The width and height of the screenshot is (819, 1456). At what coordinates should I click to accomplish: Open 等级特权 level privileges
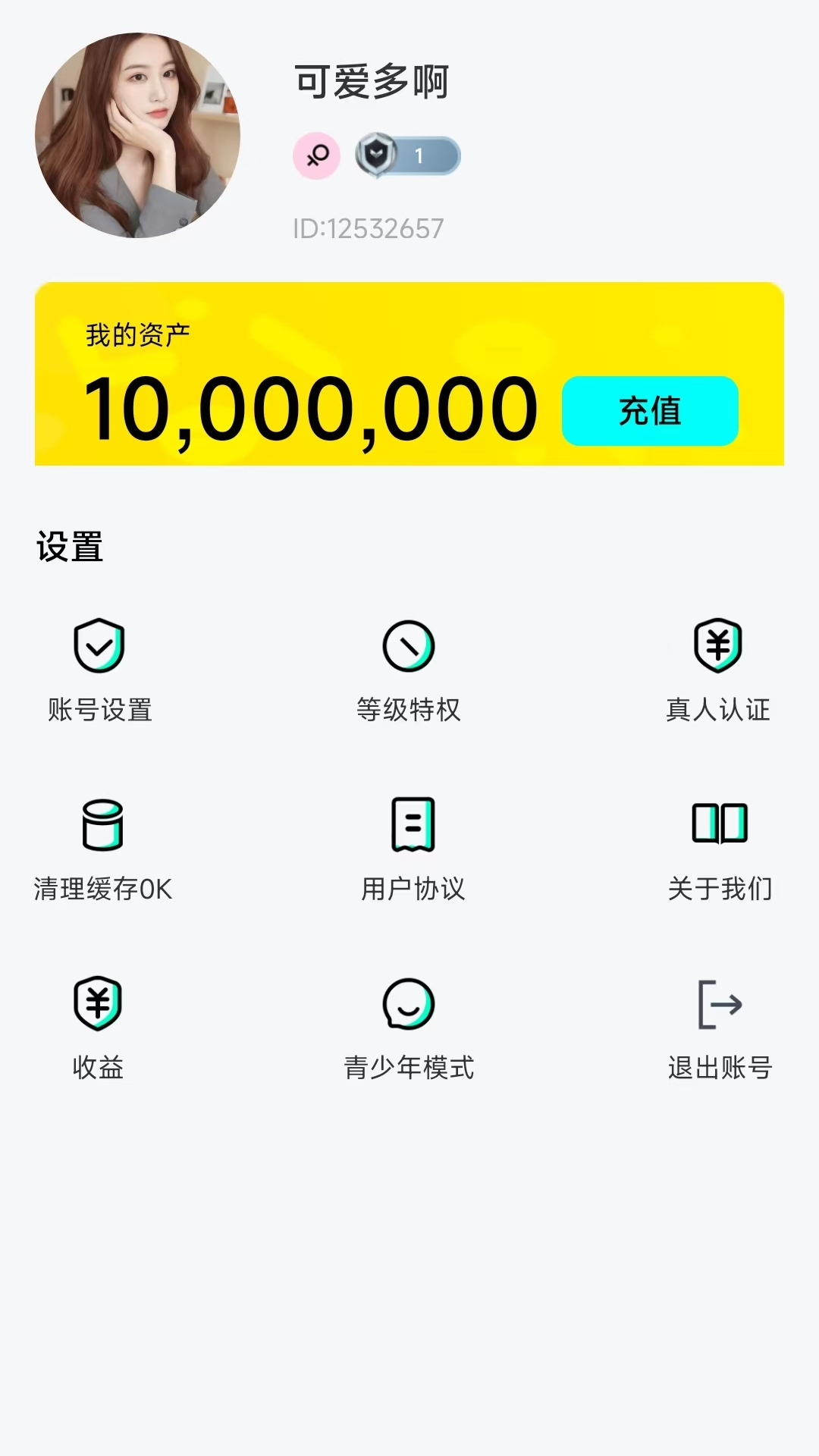point(409,669)
